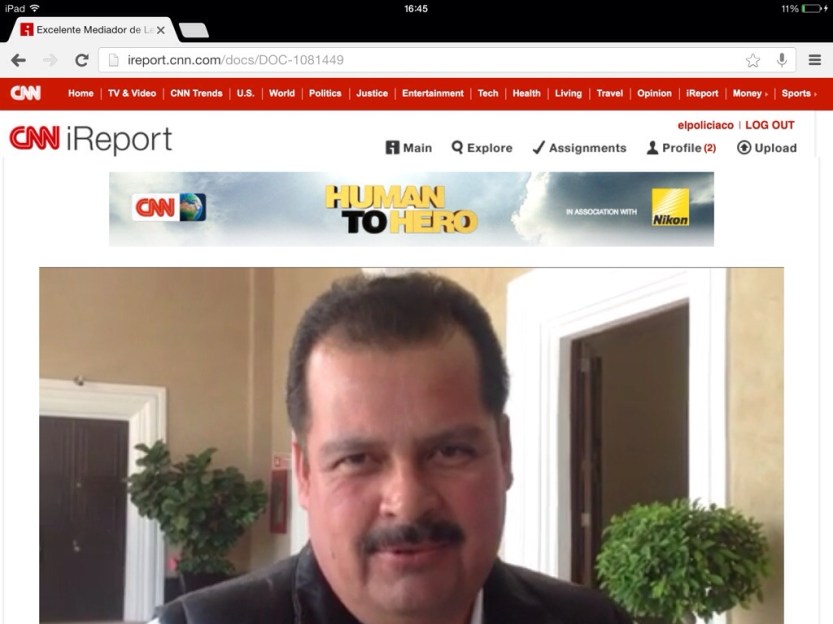Open the Explore section
Image resolution: width=833 pixels, height=624 pixels.
(482, 148)
